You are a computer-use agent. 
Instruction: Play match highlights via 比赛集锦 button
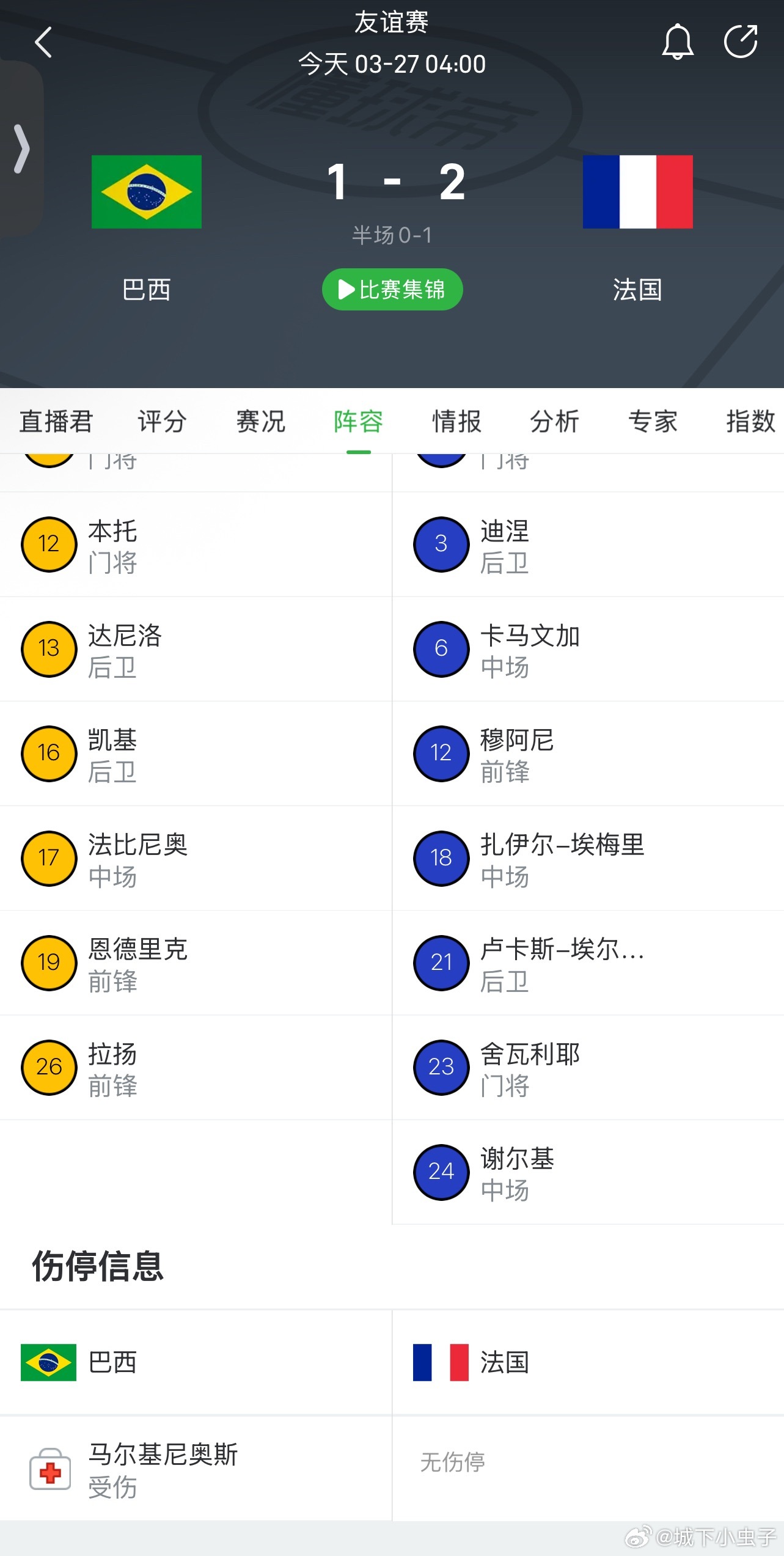(392, 290)
